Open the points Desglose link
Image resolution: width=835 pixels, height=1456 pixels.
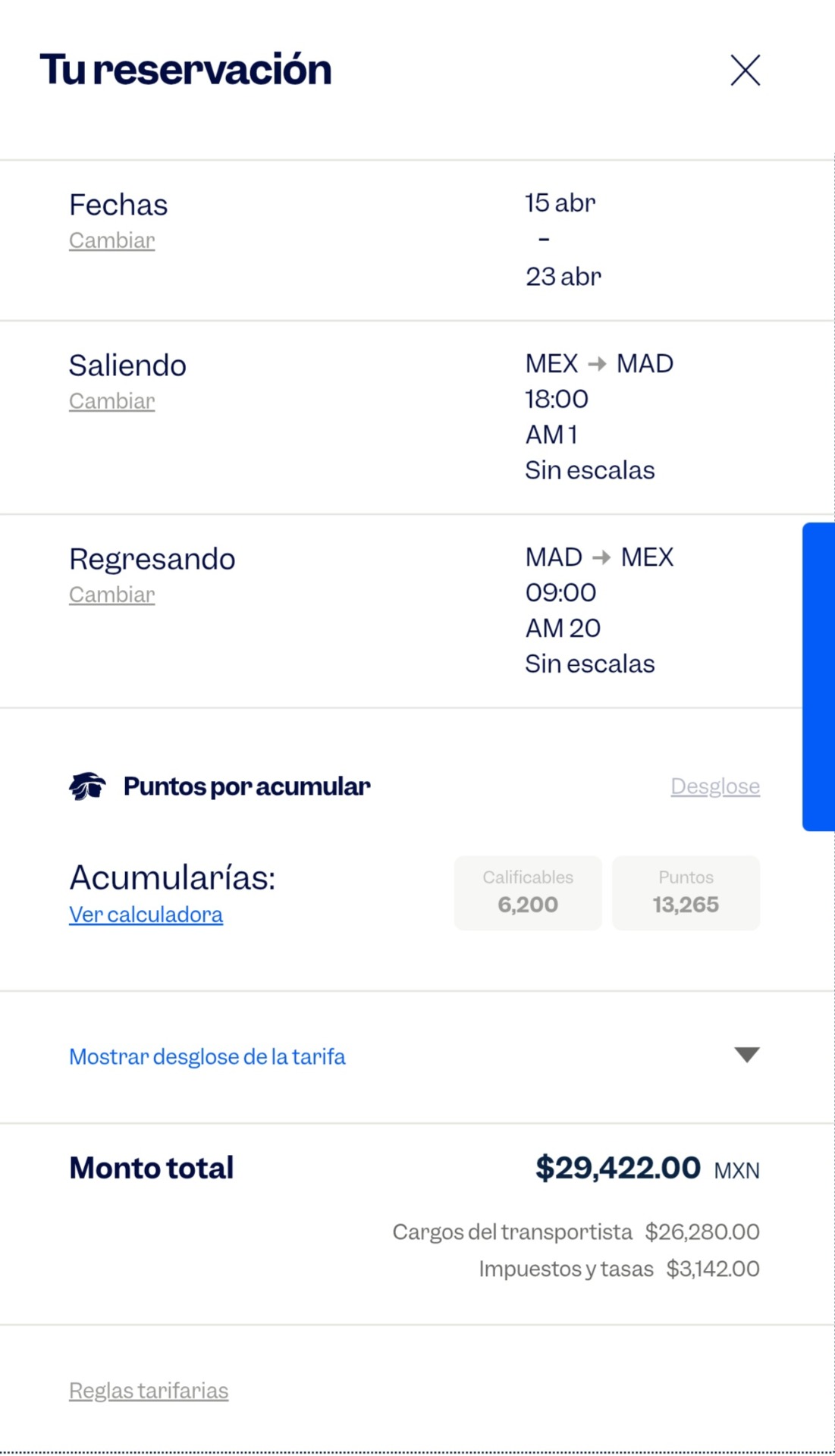tap(715, 786)
